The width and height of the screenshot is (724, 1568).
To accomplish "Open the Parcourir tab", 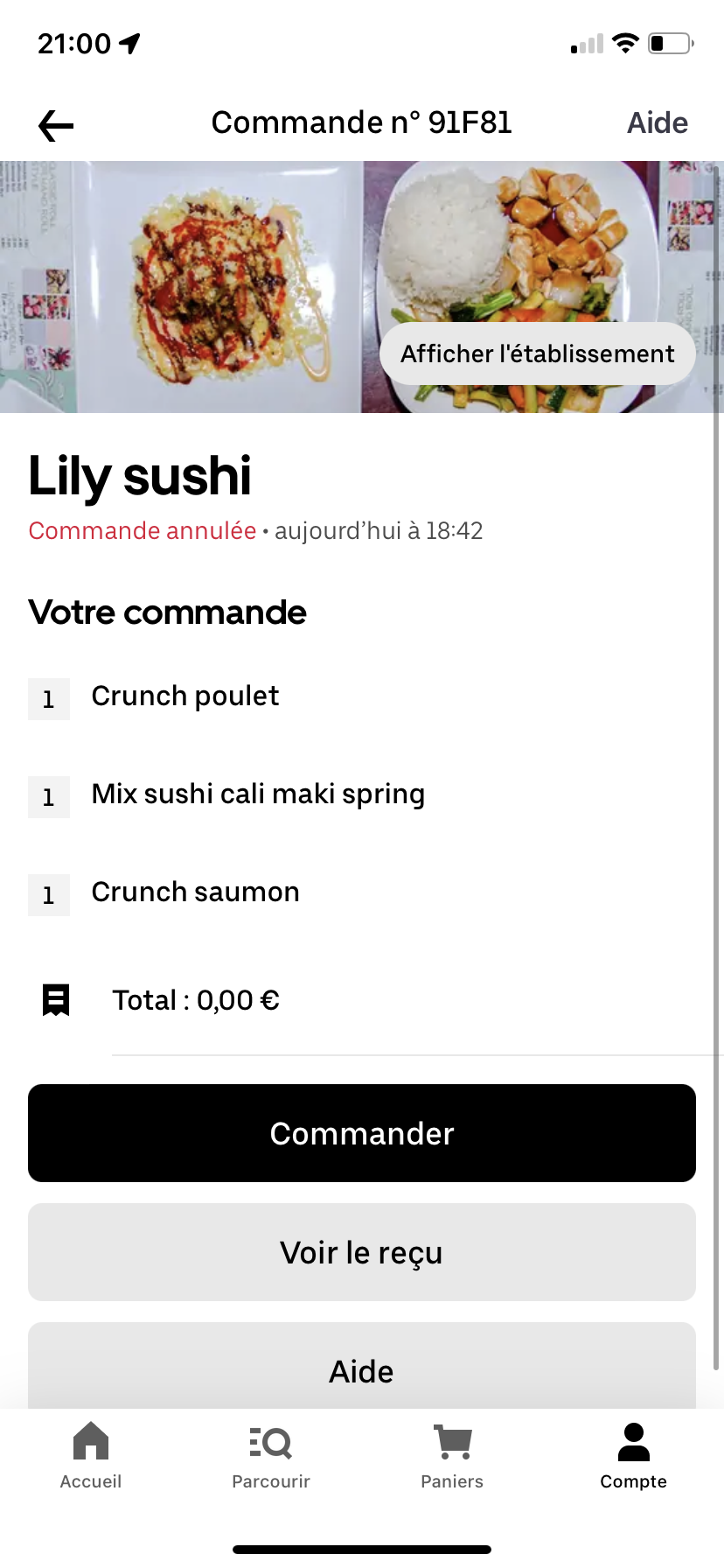I will coord(271,1455).
